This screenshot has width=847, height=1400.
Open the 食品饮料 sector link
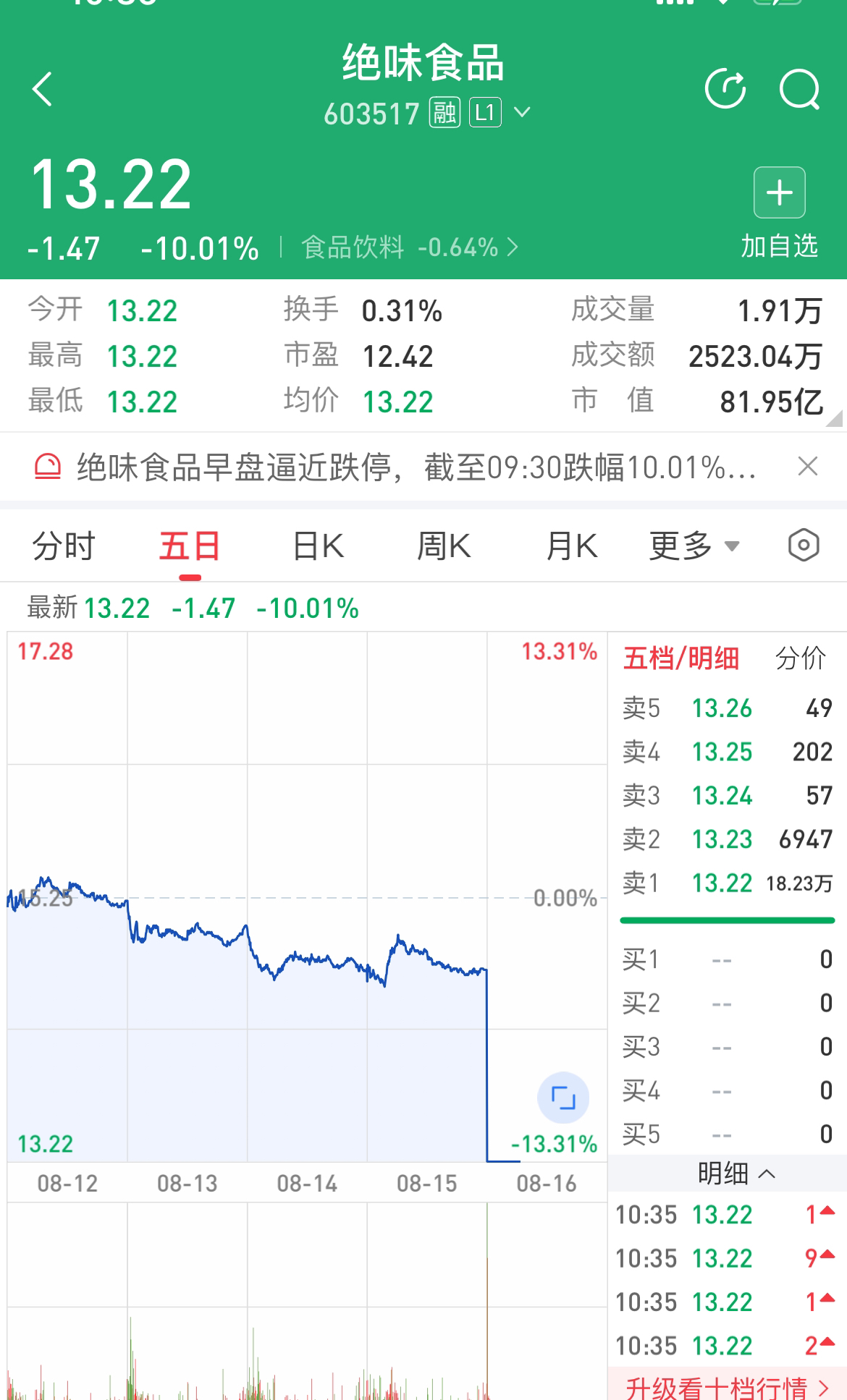(x=410, y=248)
